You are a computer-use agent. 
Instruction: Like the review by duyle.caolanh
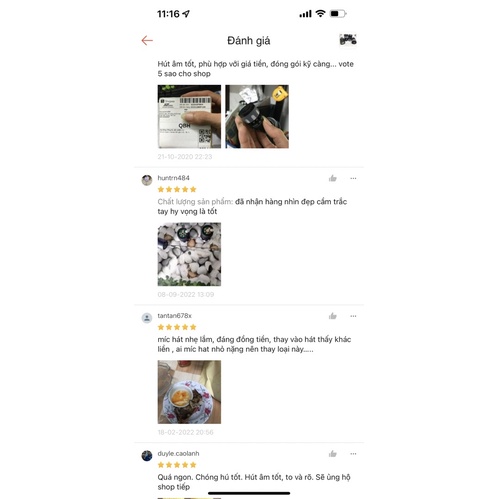333,454
